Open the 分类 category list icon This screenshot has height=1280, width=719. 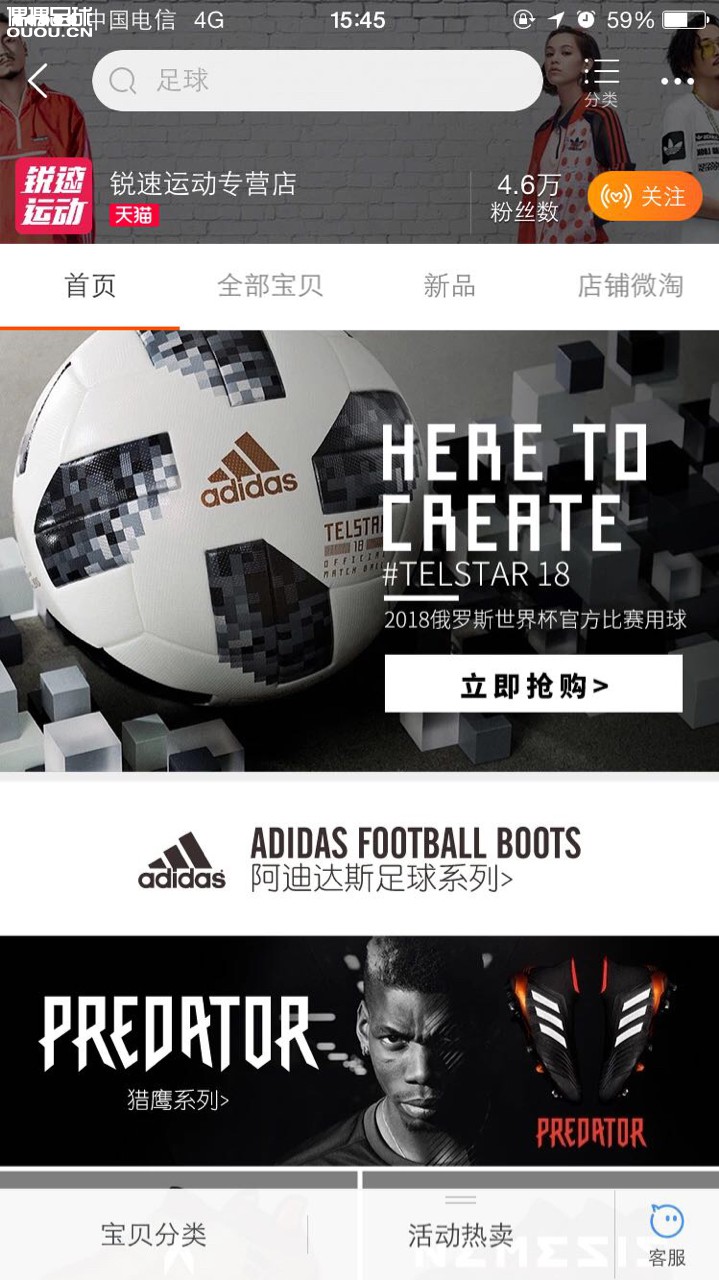point(601,81)
